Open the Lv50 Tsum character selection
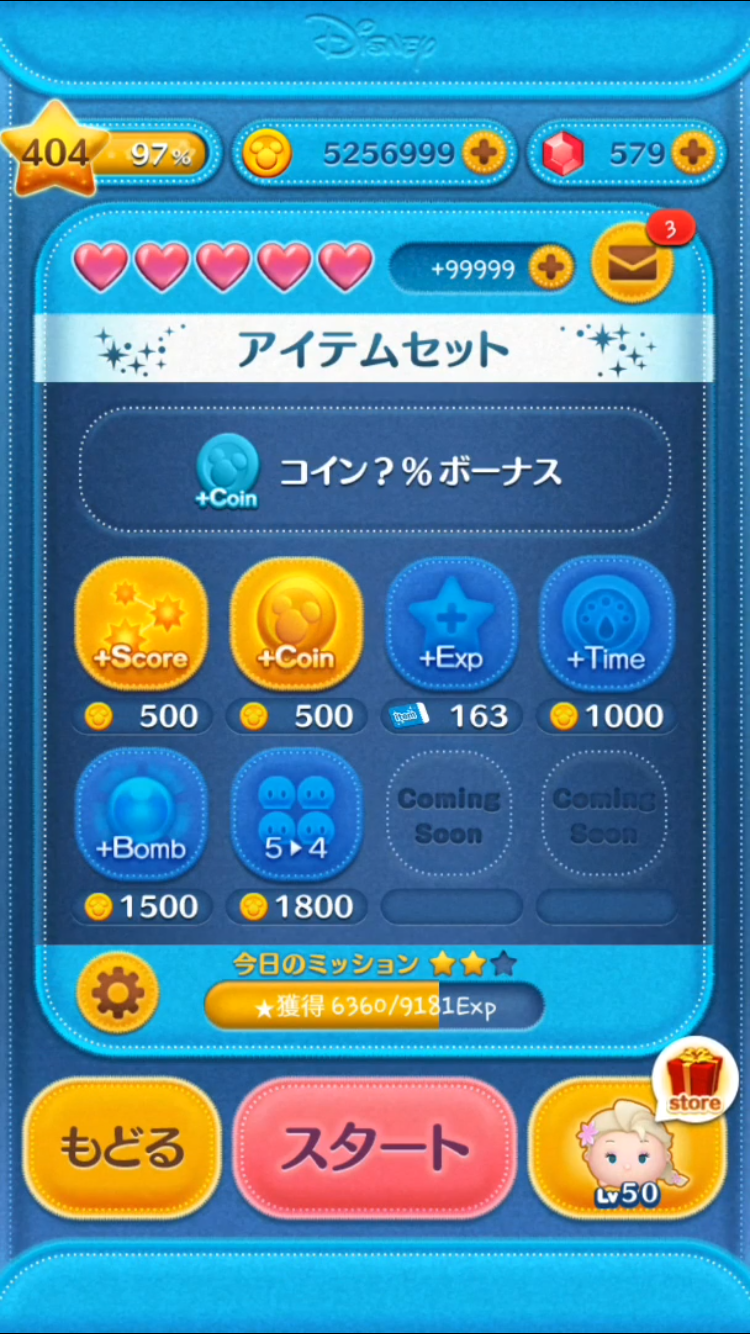The height and width of the screenshot is (1334, 750). click(x=627, y=1150)
